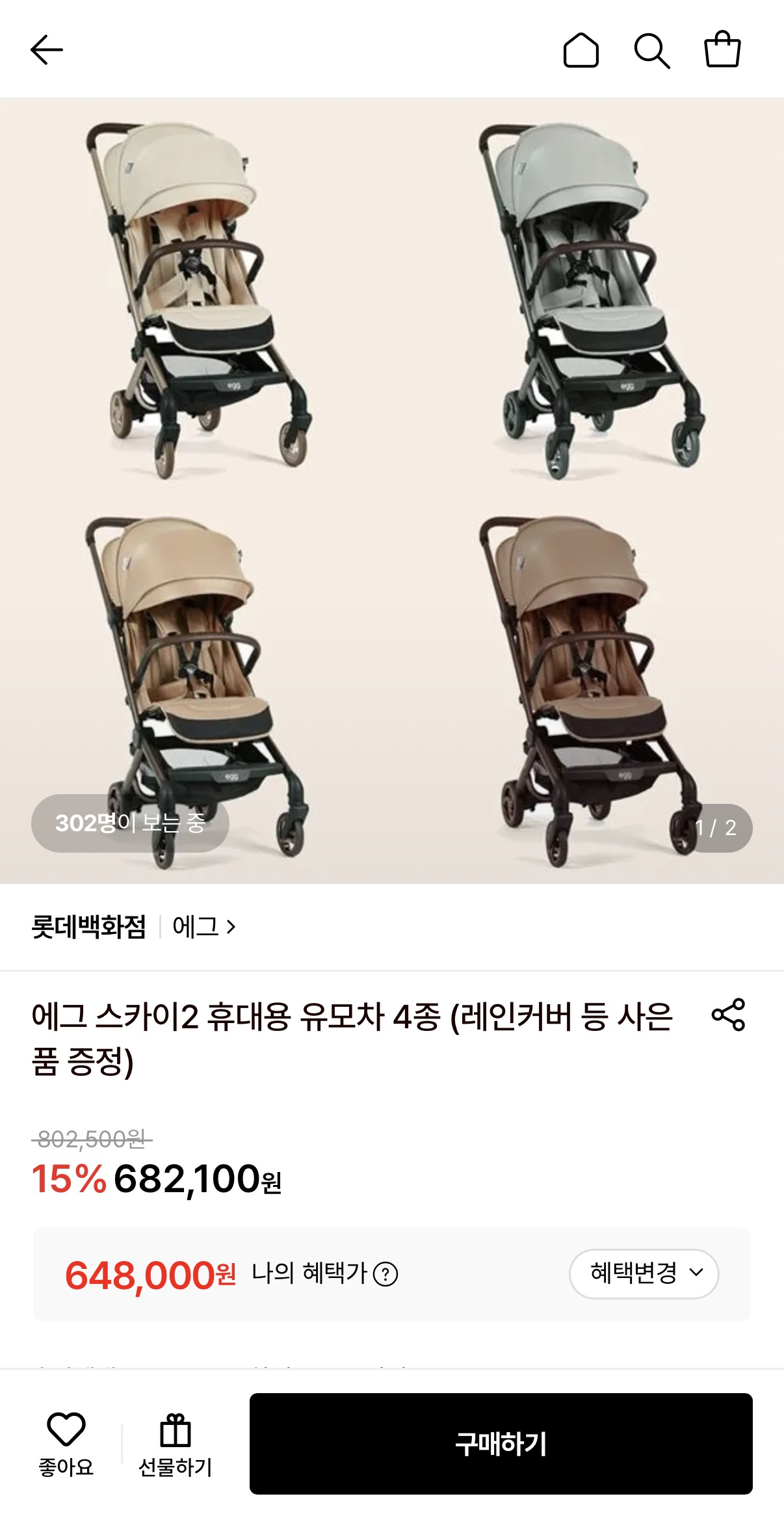Open the 나의 혜택가 help question mark
Screen dimensions: 784x1518
coord(385,1273)
